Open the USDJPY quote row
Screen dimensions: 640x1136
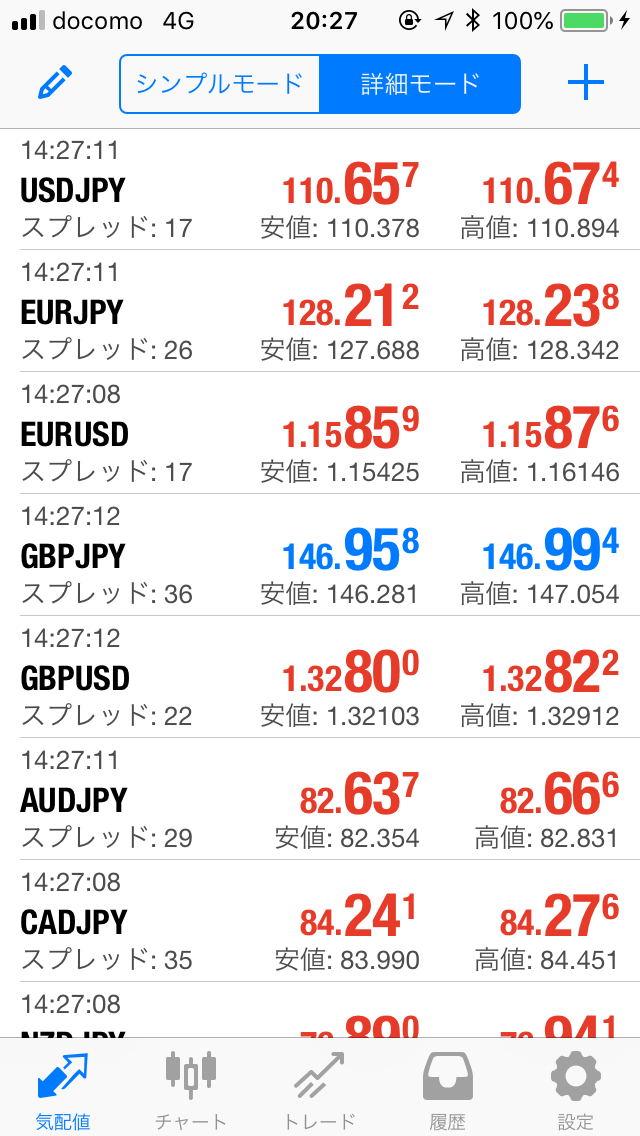pos(320,190)
